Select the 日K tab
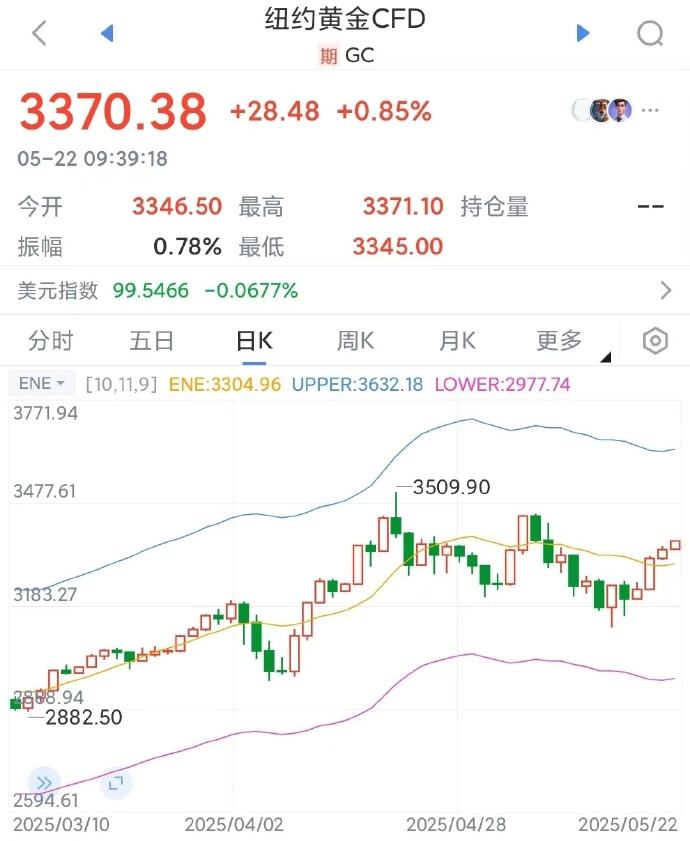The width and height of the screenshot is (690, 841). (253, 341)
